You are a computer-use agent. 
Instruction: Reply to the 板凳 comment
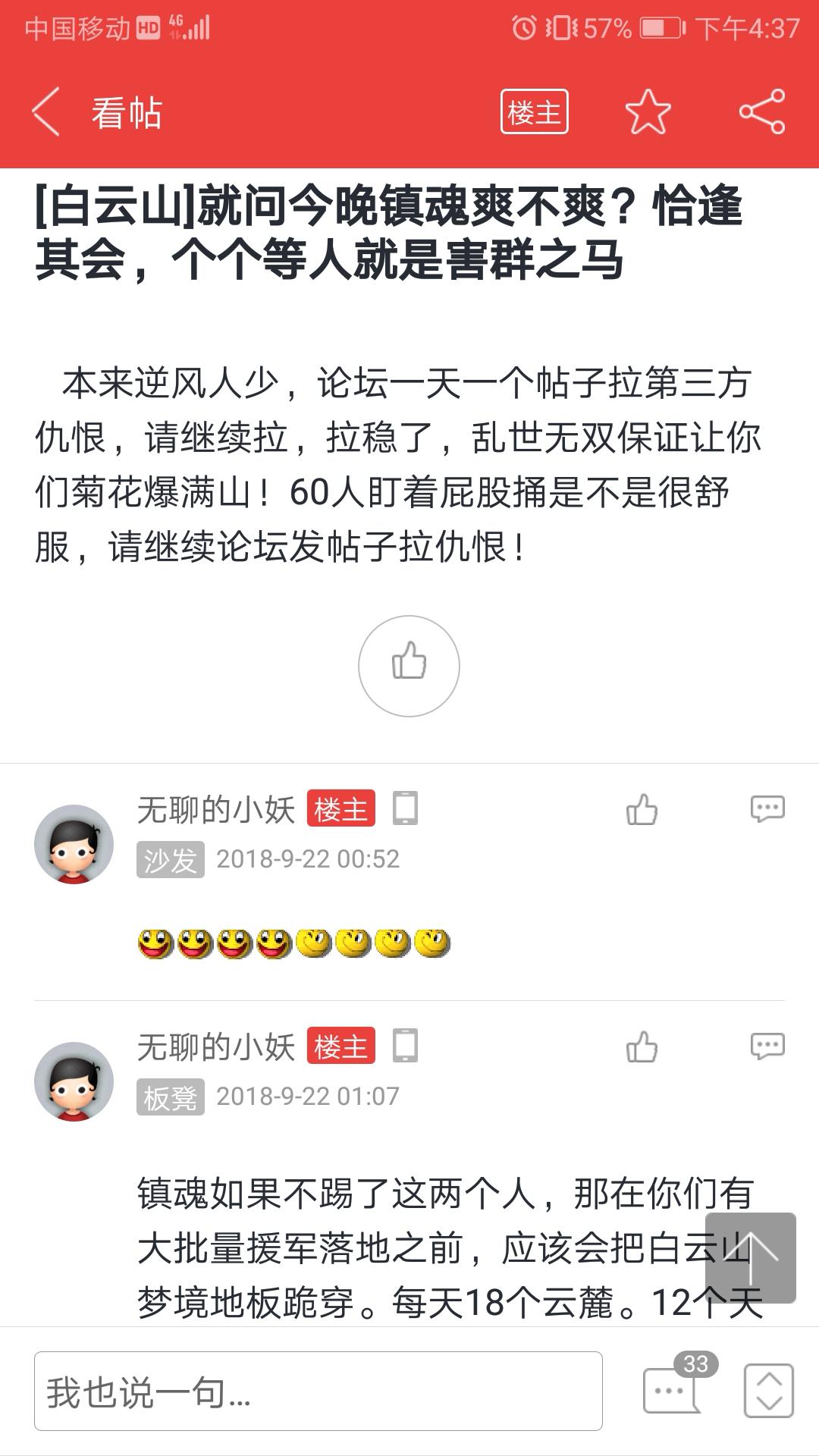coord(767,1046)
